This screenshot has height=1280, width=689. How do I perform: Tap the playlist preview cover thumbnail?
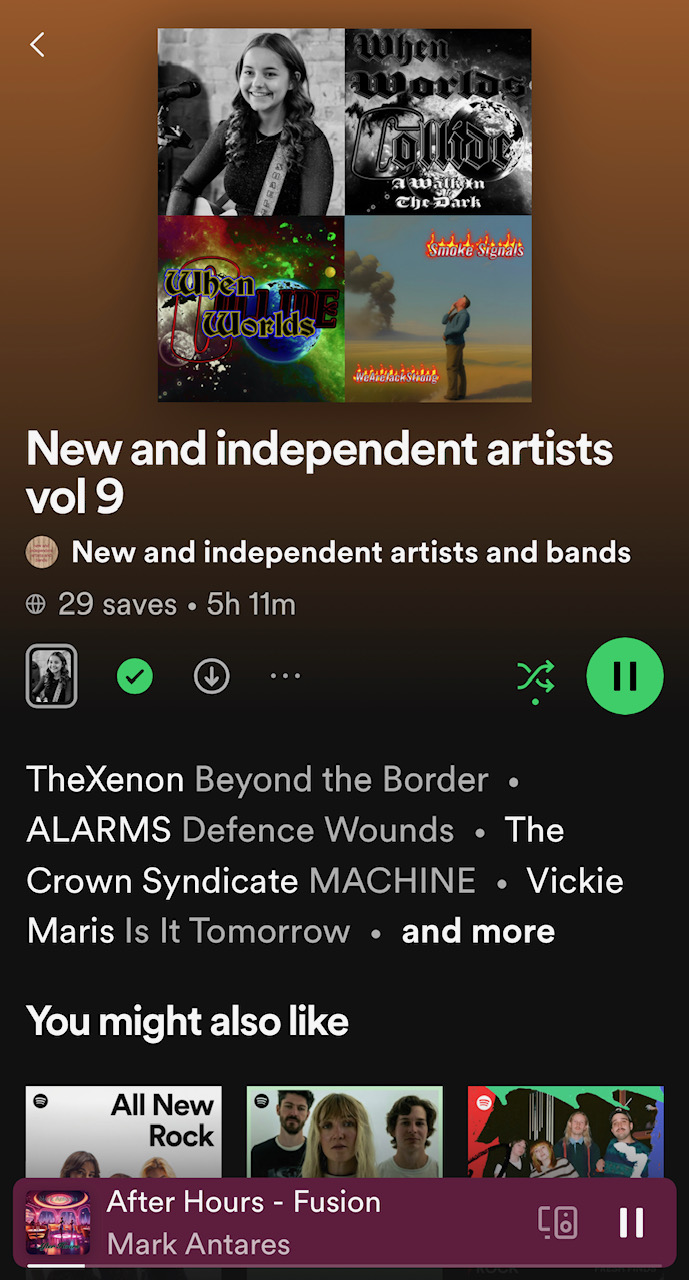coord(51,676)
